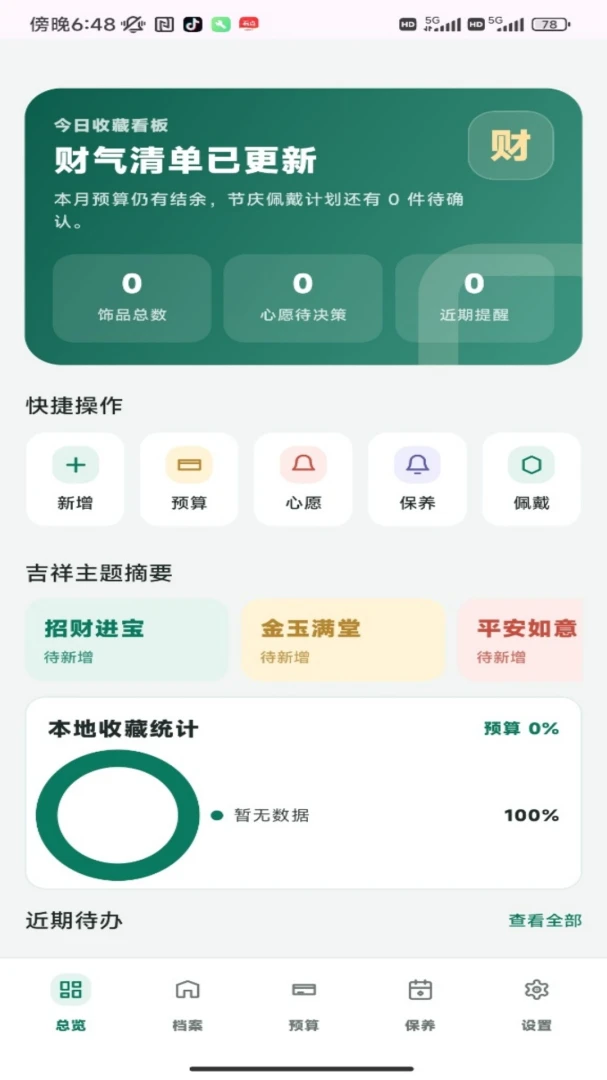
Task: Tap the 饰品总数 stat tile
Action: tap(132, 298)
